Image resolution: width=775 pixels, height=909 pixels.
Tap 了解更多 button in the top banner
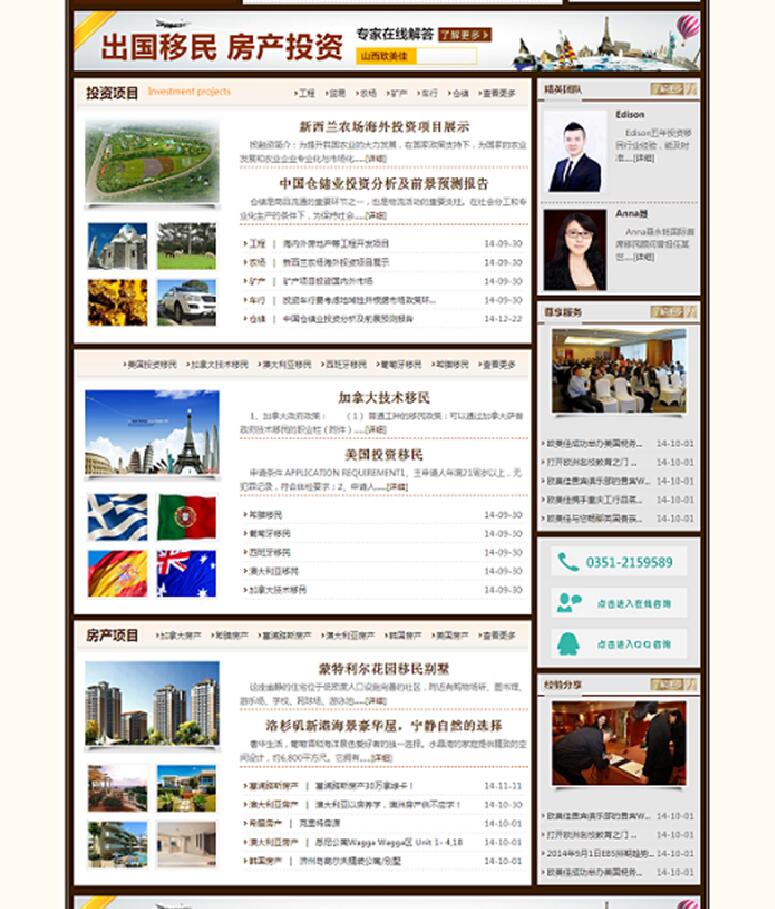(x=465, y=35)
